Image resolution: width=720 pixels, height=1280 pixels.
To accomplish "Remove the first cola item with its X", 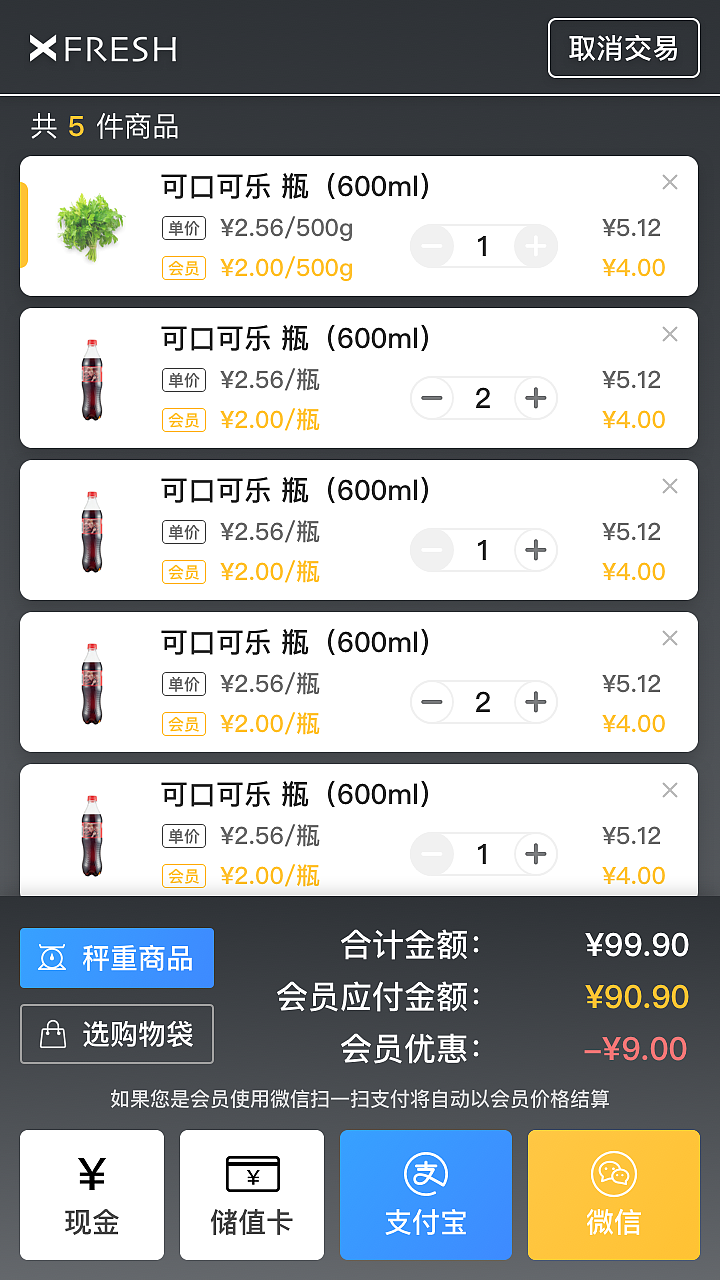I will point(670,182).
